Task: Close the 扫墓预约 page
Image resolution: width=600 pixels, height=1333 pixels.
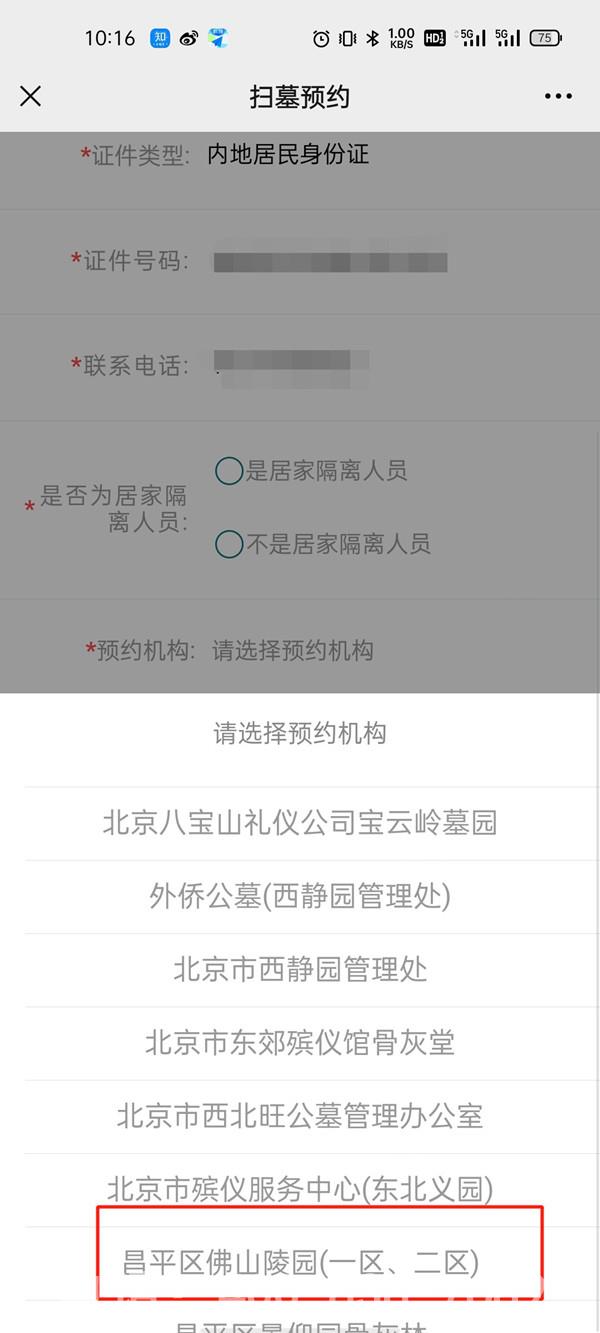Action: tap(31, 96)
